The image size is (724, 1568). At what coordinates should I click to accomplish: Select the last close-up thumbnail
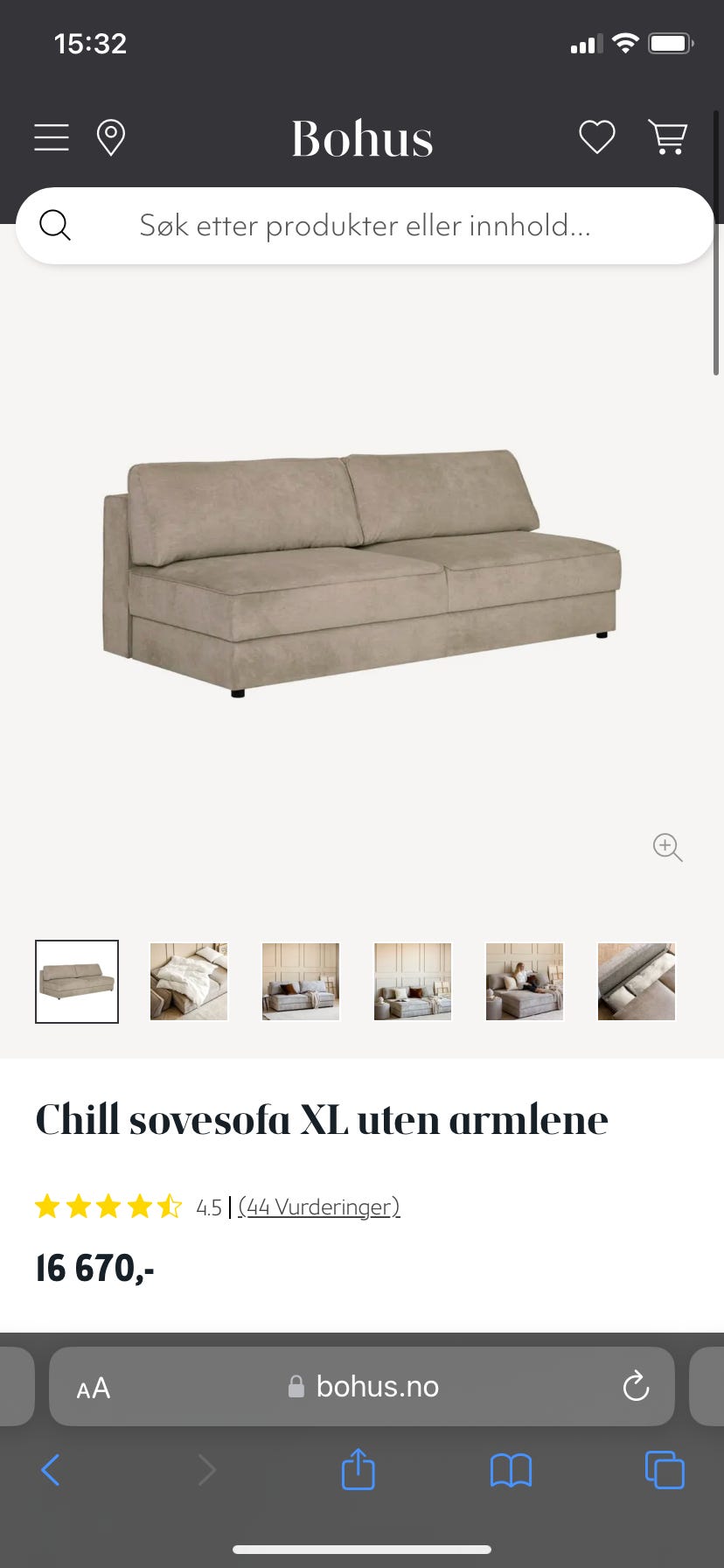click(637, 981)
